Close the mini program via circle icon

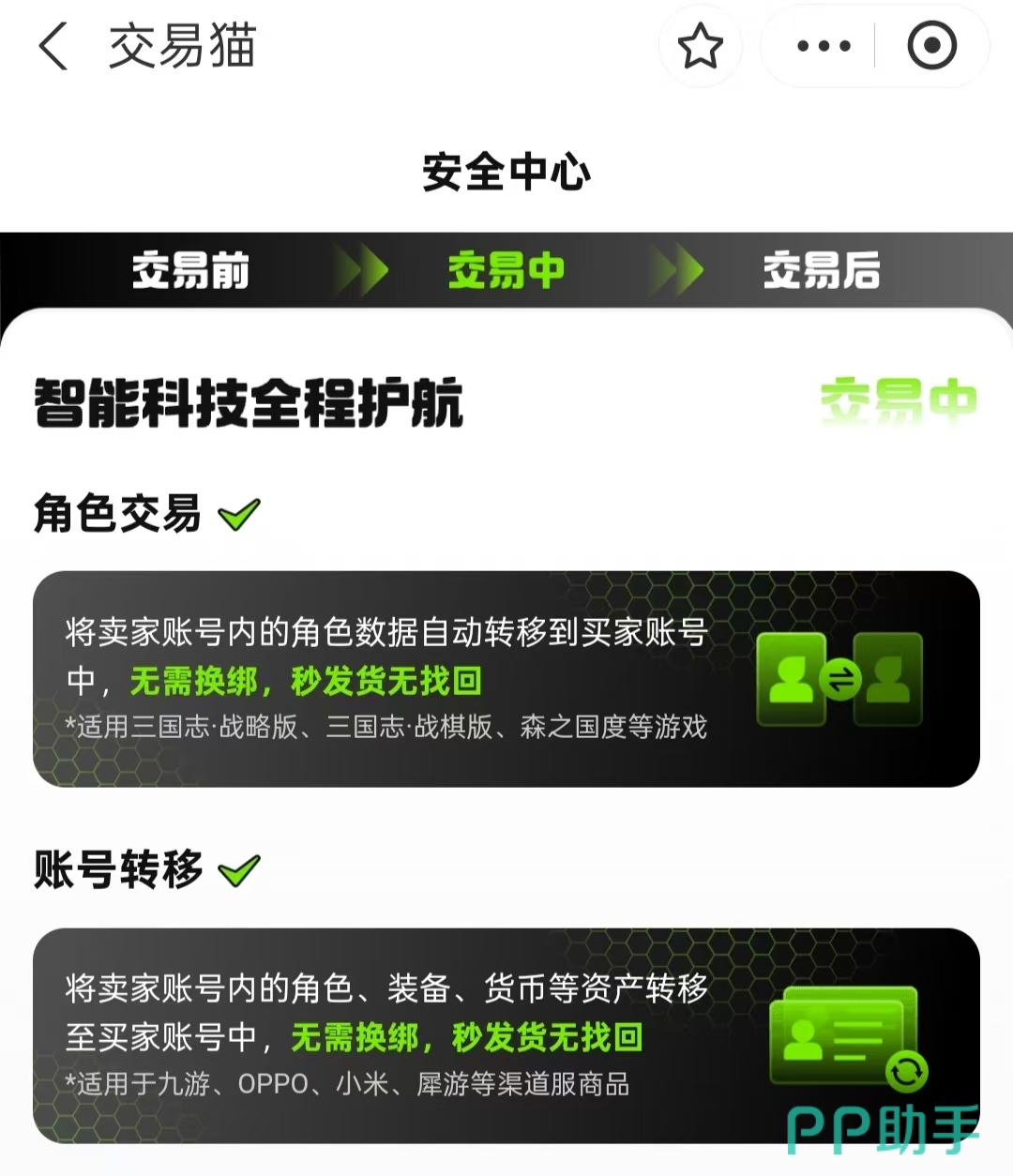(931, 47)
